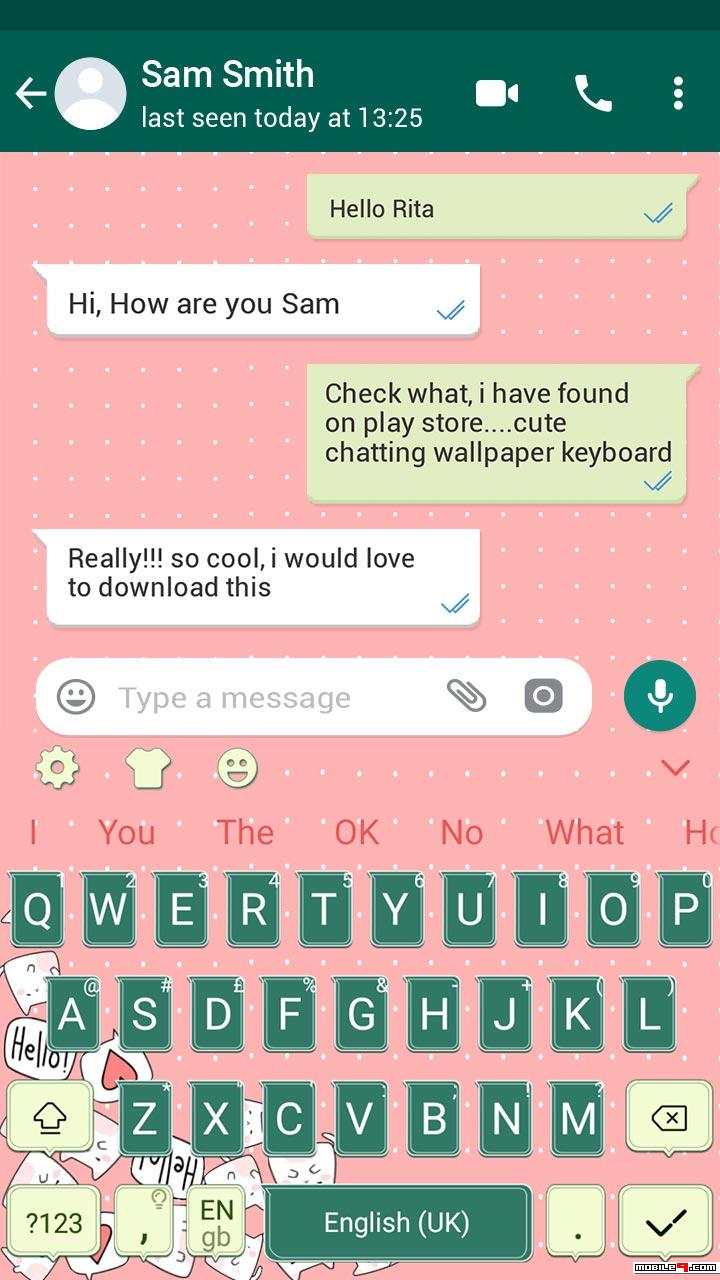Open keyboard themes shirt icon

pyautogui.click(x=148, y=768)
